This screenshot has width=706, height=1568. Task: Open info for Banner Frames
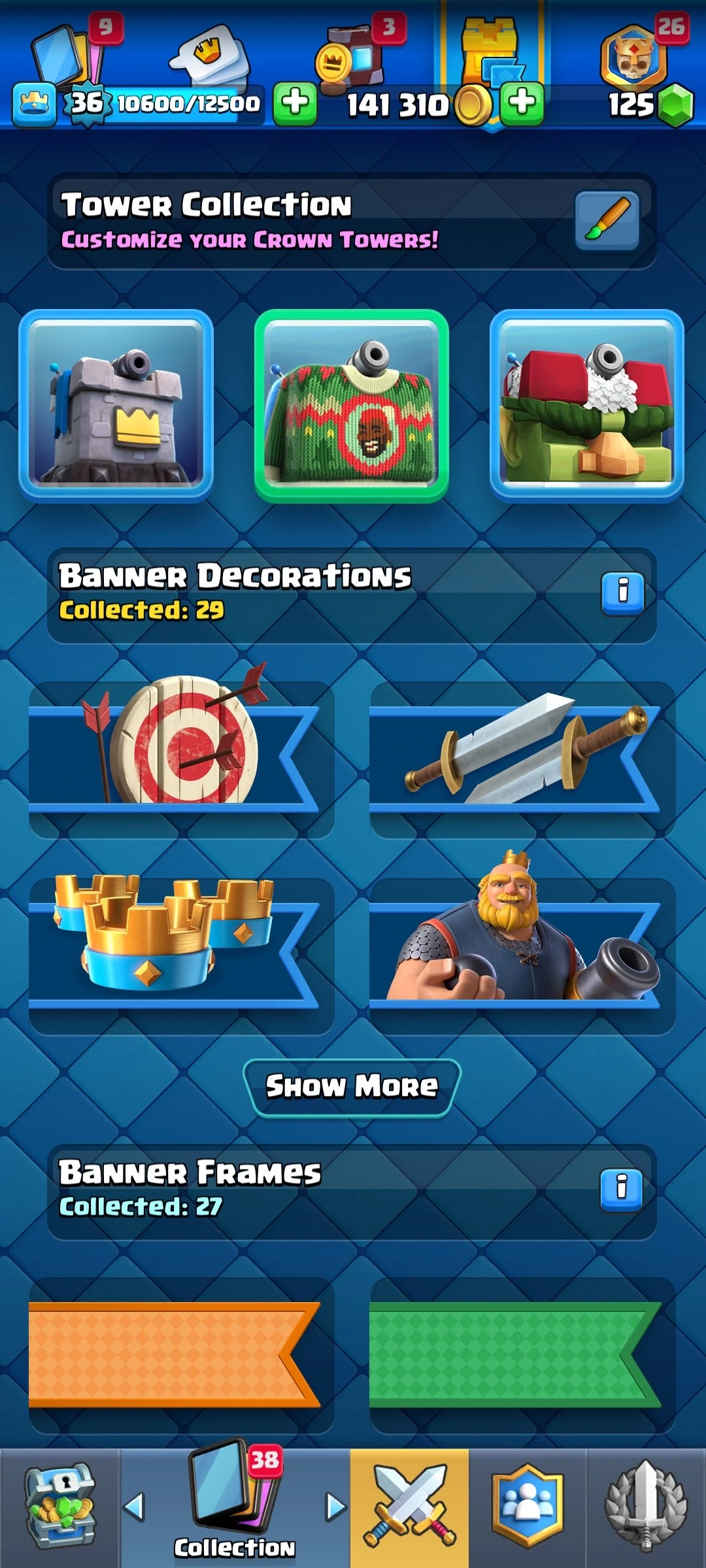pos(620,1189)
